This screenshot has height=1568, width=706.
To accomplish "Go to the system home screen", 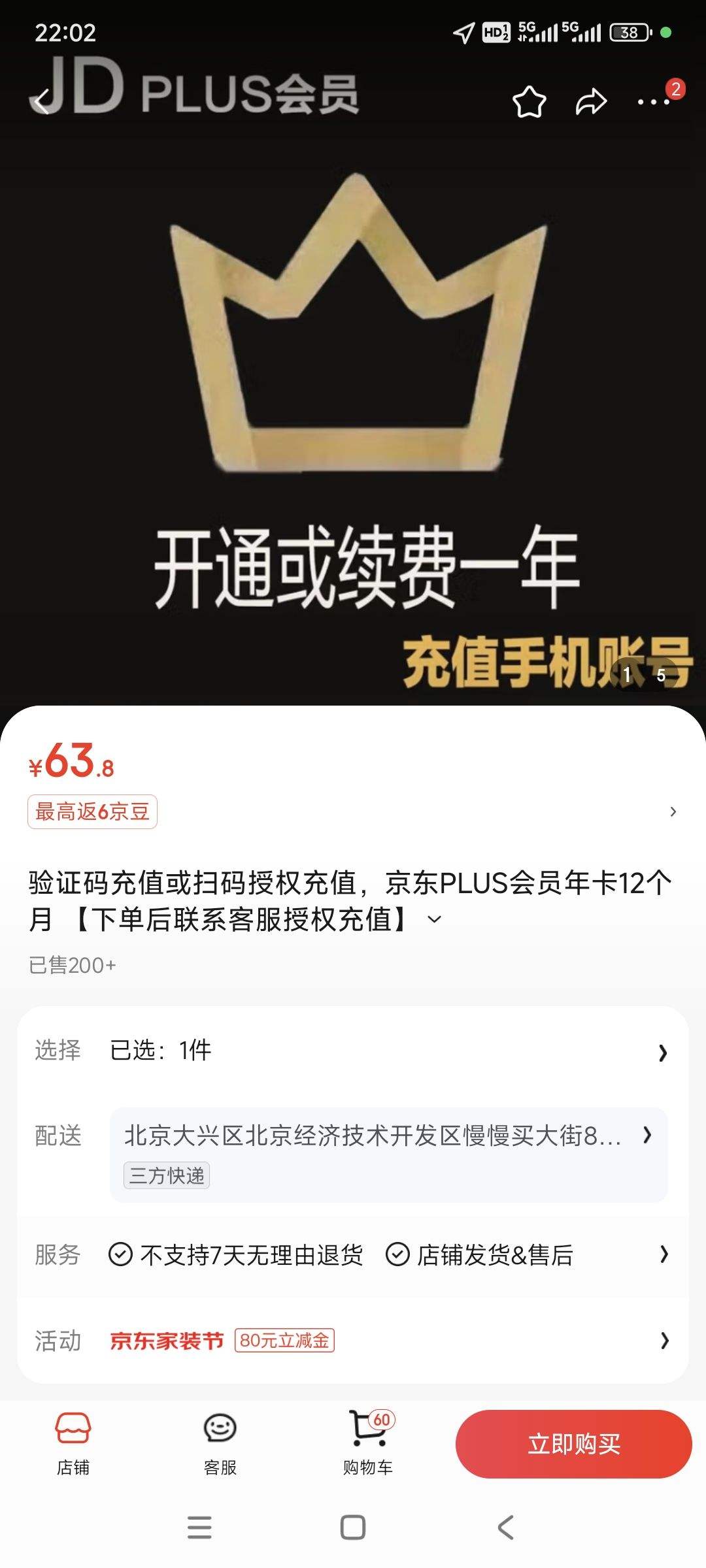I will [x=353, y=1527].
